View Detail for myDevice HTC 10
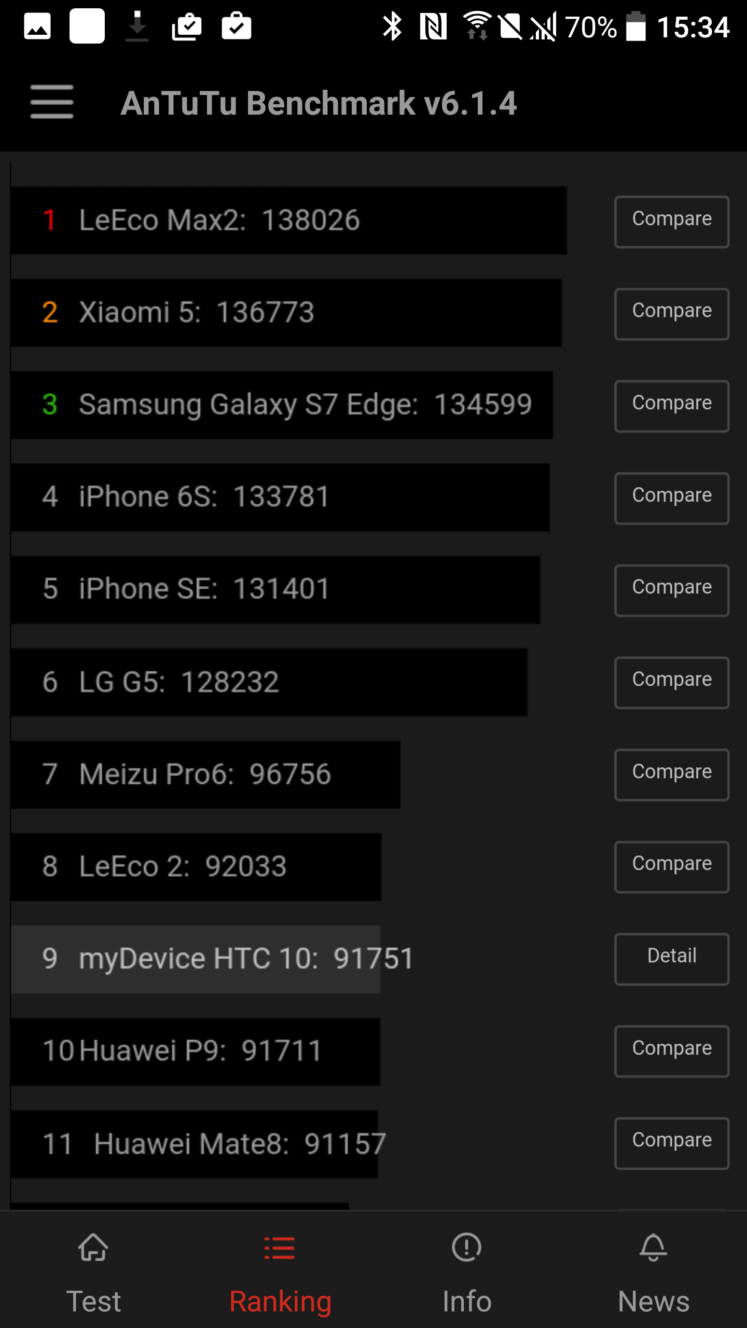This screenshot has width=747, height=1328. pos(671,958)
